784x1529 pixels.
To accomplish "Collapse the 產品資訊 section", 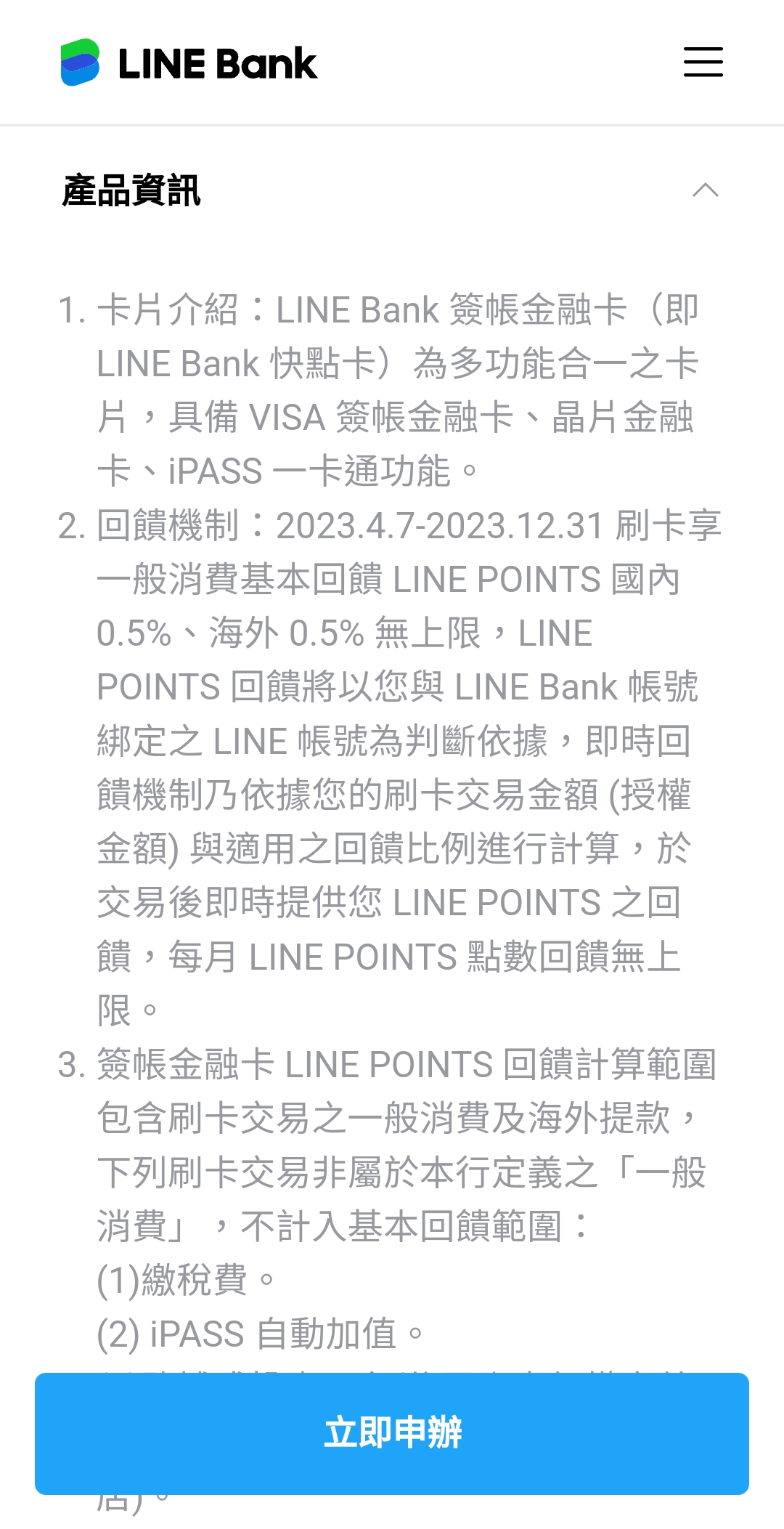I will coord(705,190).
